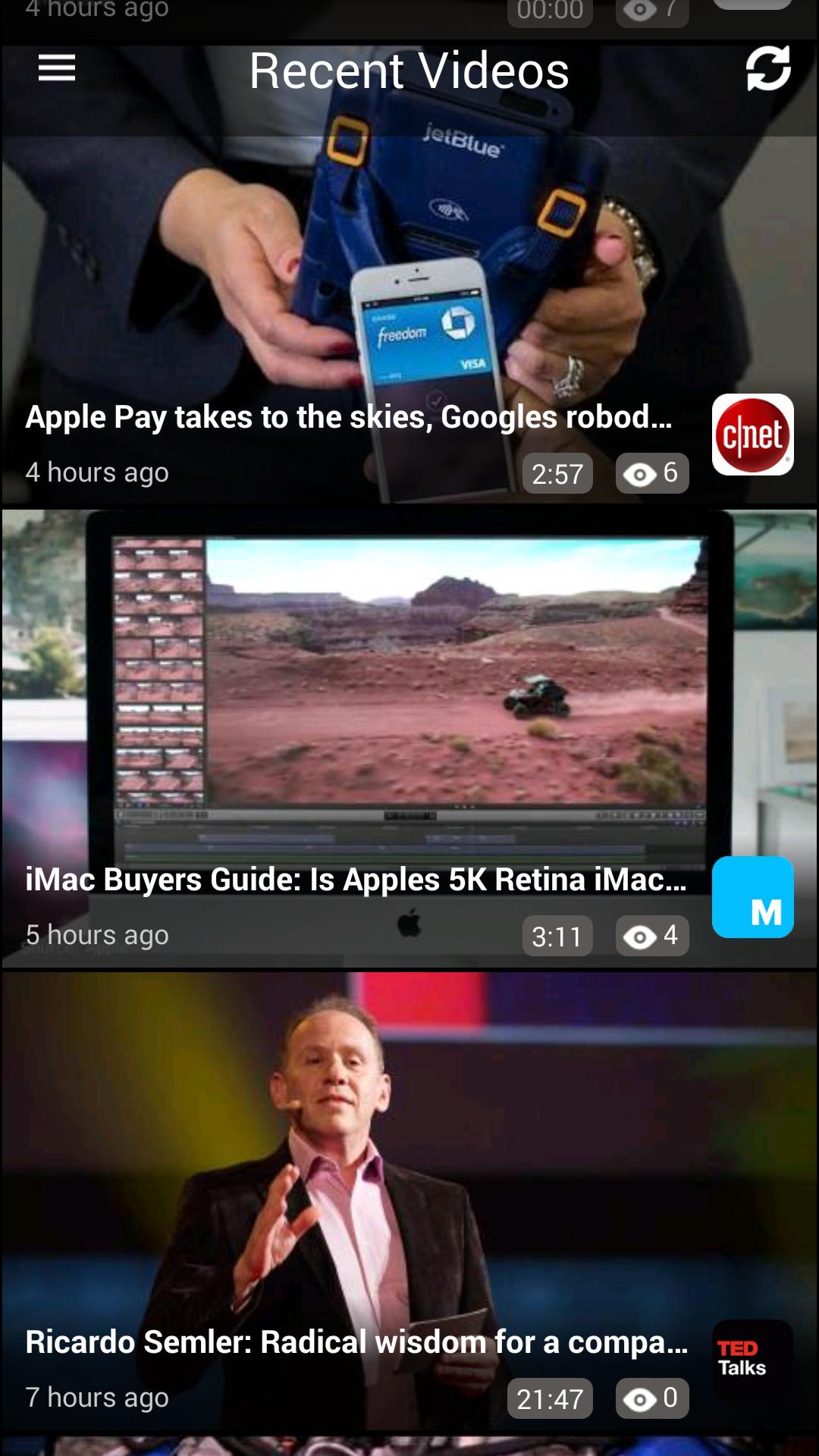Tap the 21:47 duration label
This screenshot has height=1456, width=819.
click(x=548, y=1398)
